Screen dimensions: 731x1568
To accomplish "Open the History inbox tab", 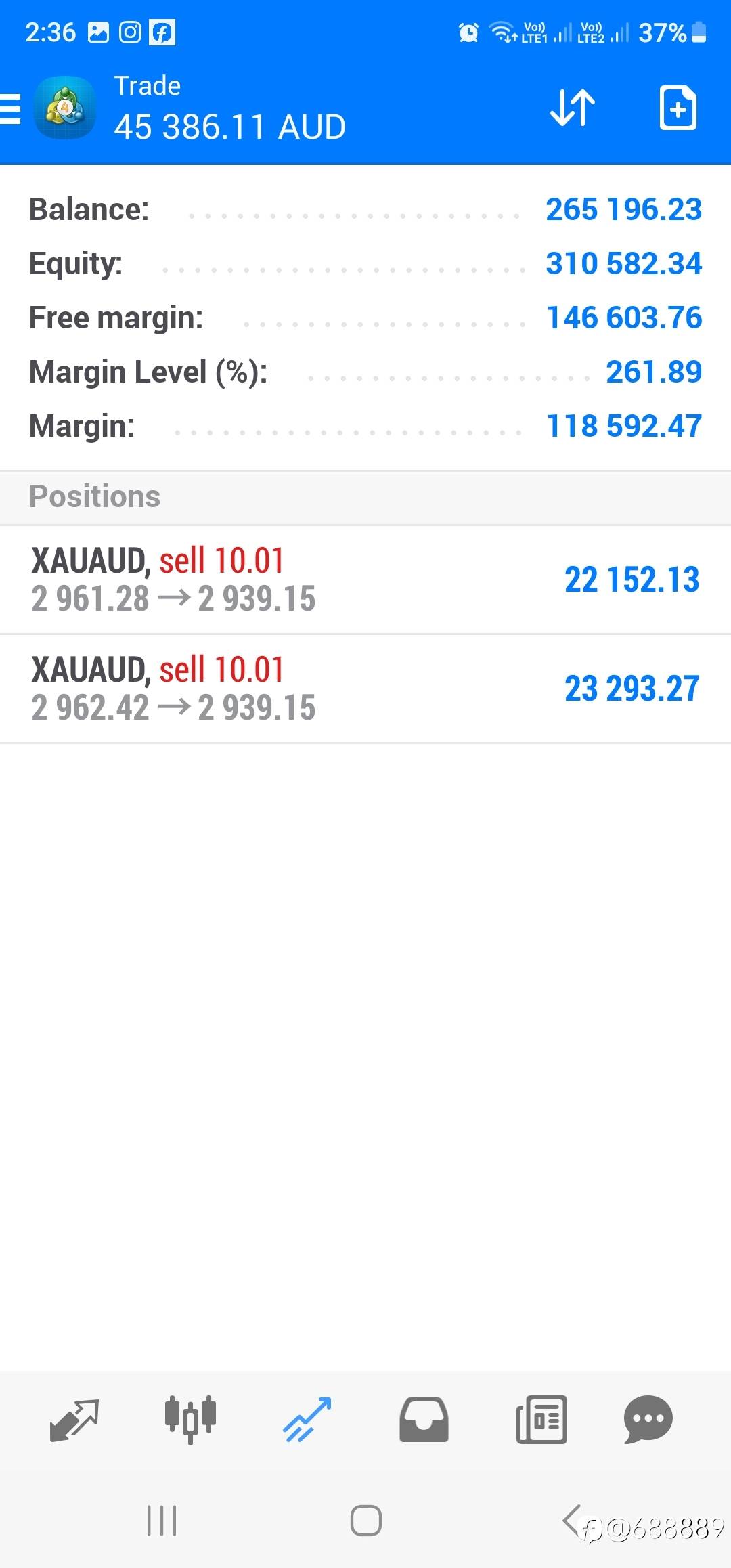I will tap(424, 1420).
